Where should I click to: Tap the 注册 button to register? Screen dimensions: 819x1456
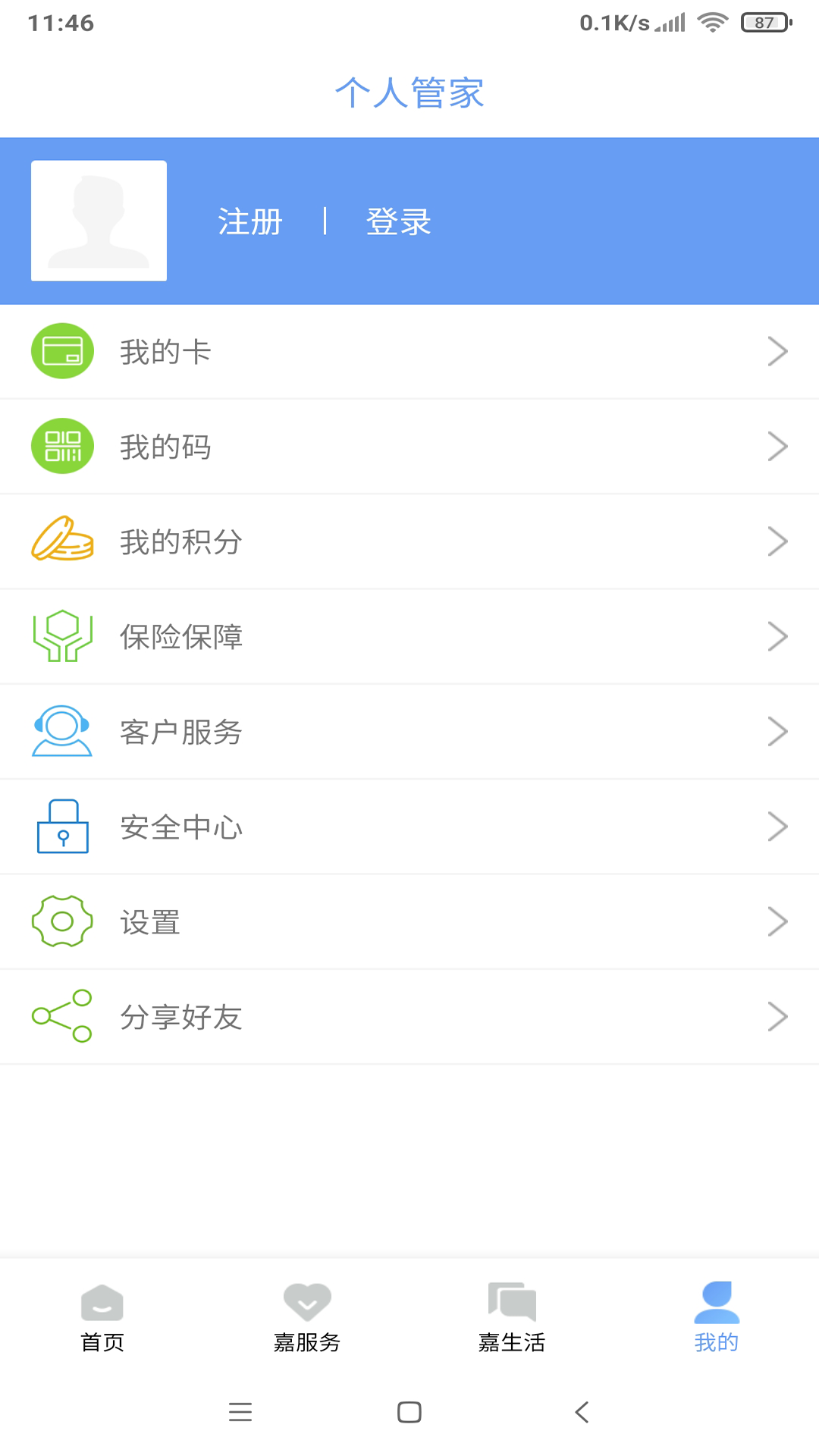(249, 221)
